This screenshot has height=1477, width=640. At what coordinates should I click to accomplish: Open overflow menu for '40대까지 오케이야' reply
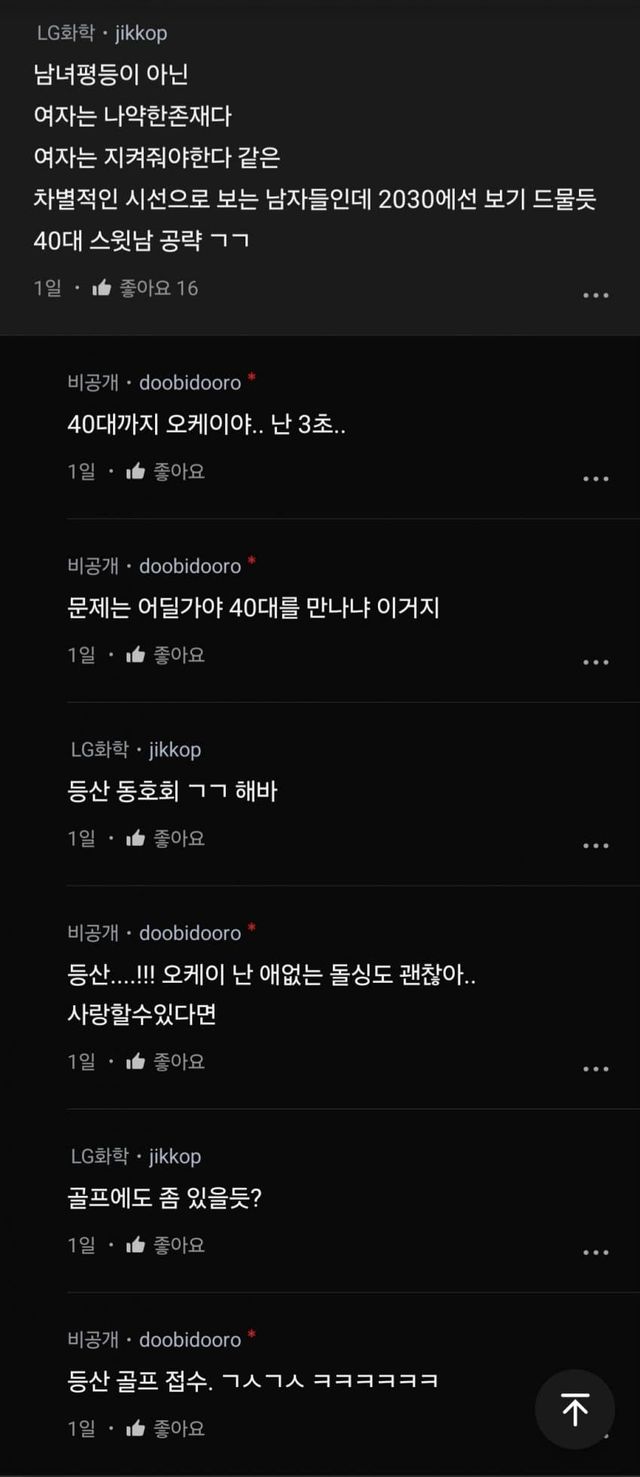(x=596, y=478)
